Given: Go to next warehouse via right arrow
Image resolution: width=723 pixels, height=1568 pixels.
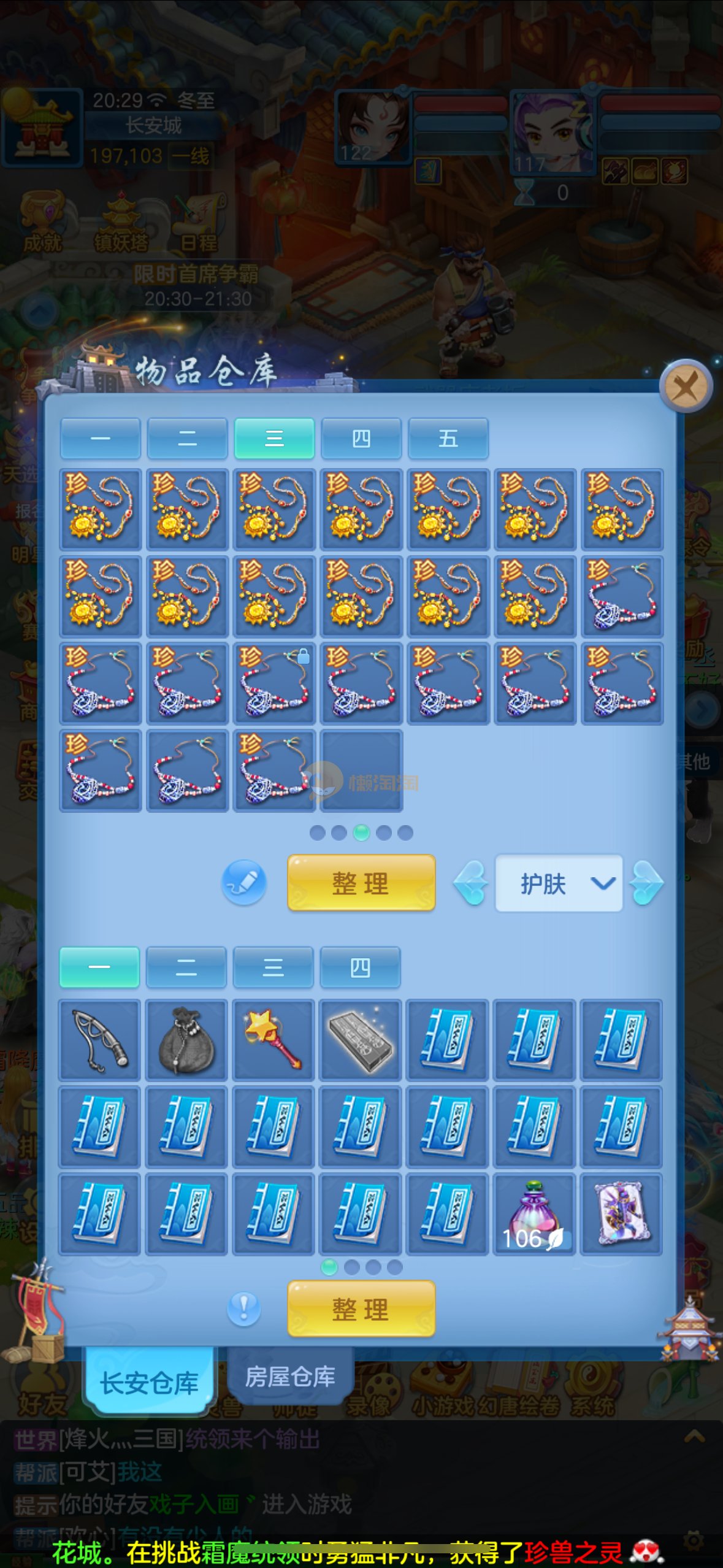Looking at the screenshot, I should pos(646,883).
